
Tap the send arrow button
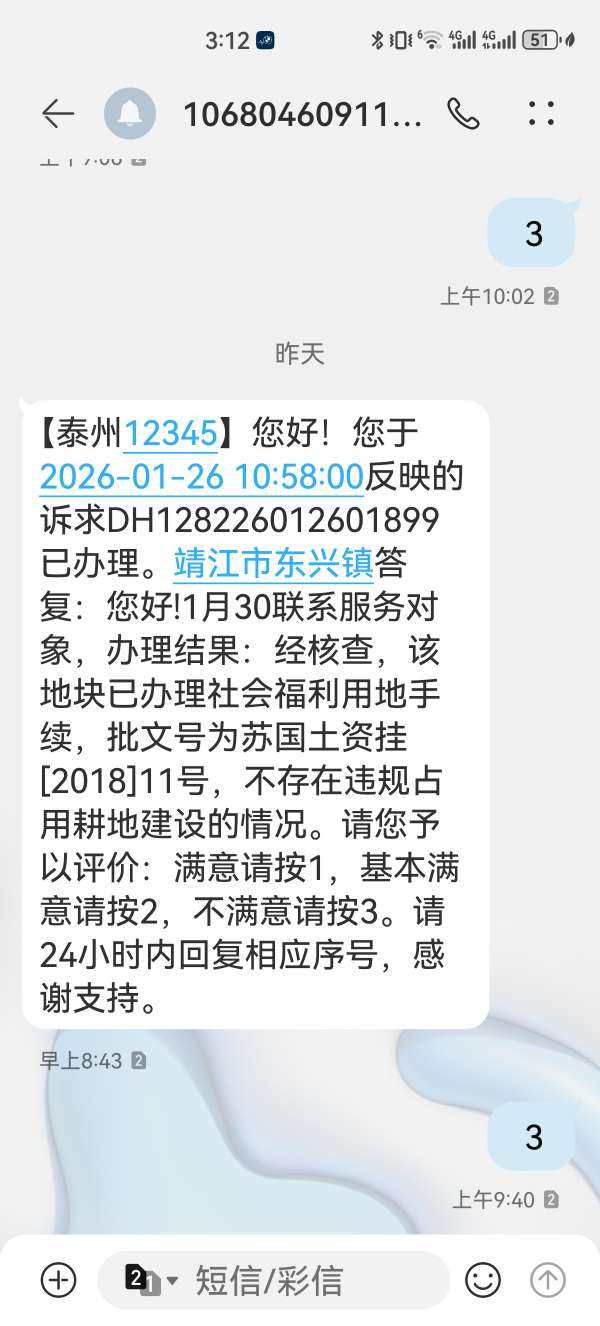point(548,1279)
